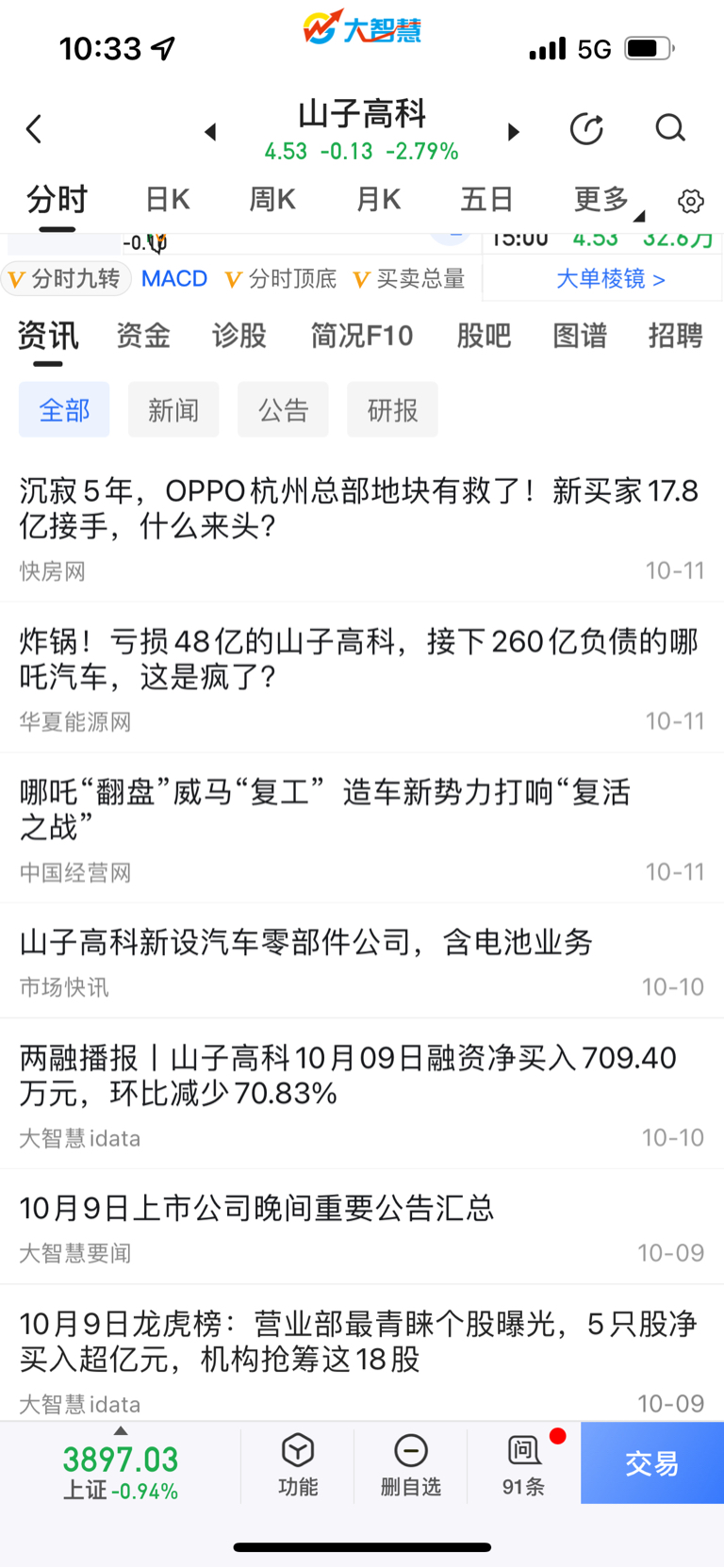Open 大单棱镜 link

611,279
